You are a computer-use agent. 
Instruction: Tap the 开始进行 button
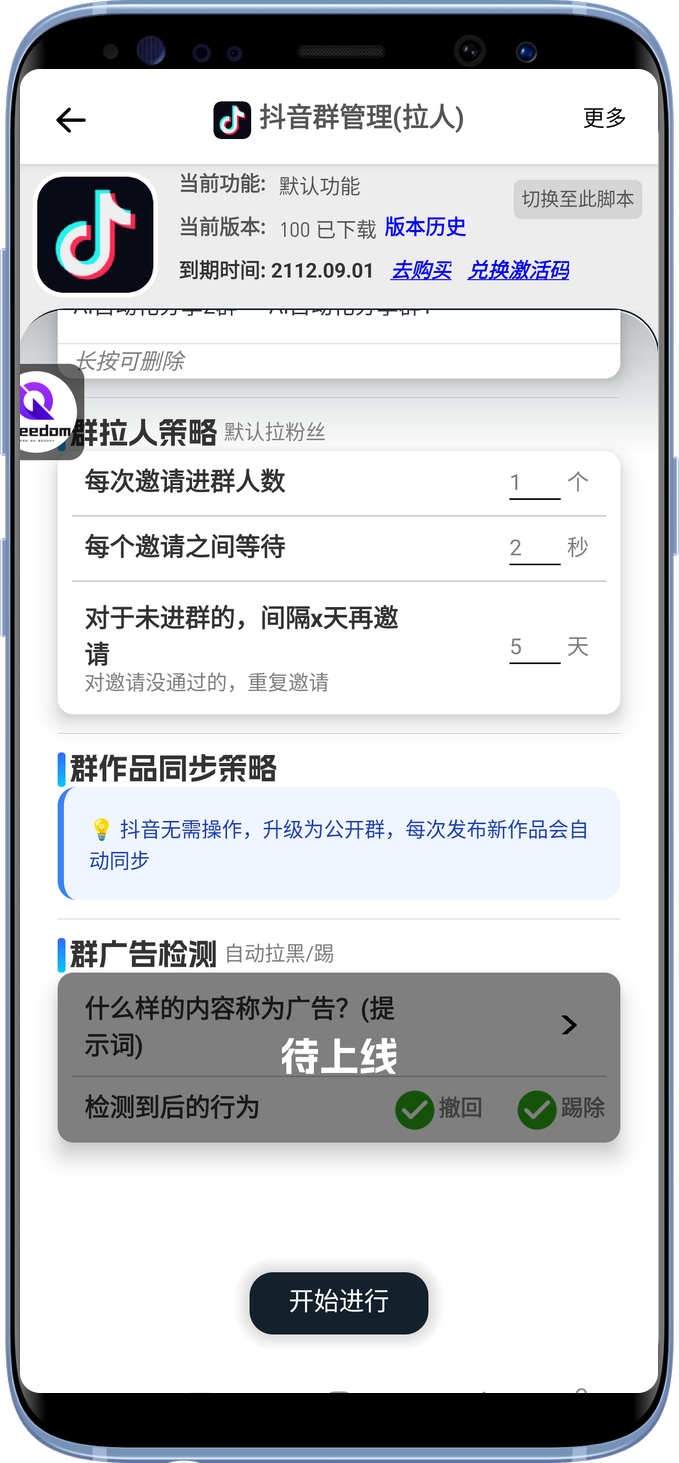point(338,1302)
